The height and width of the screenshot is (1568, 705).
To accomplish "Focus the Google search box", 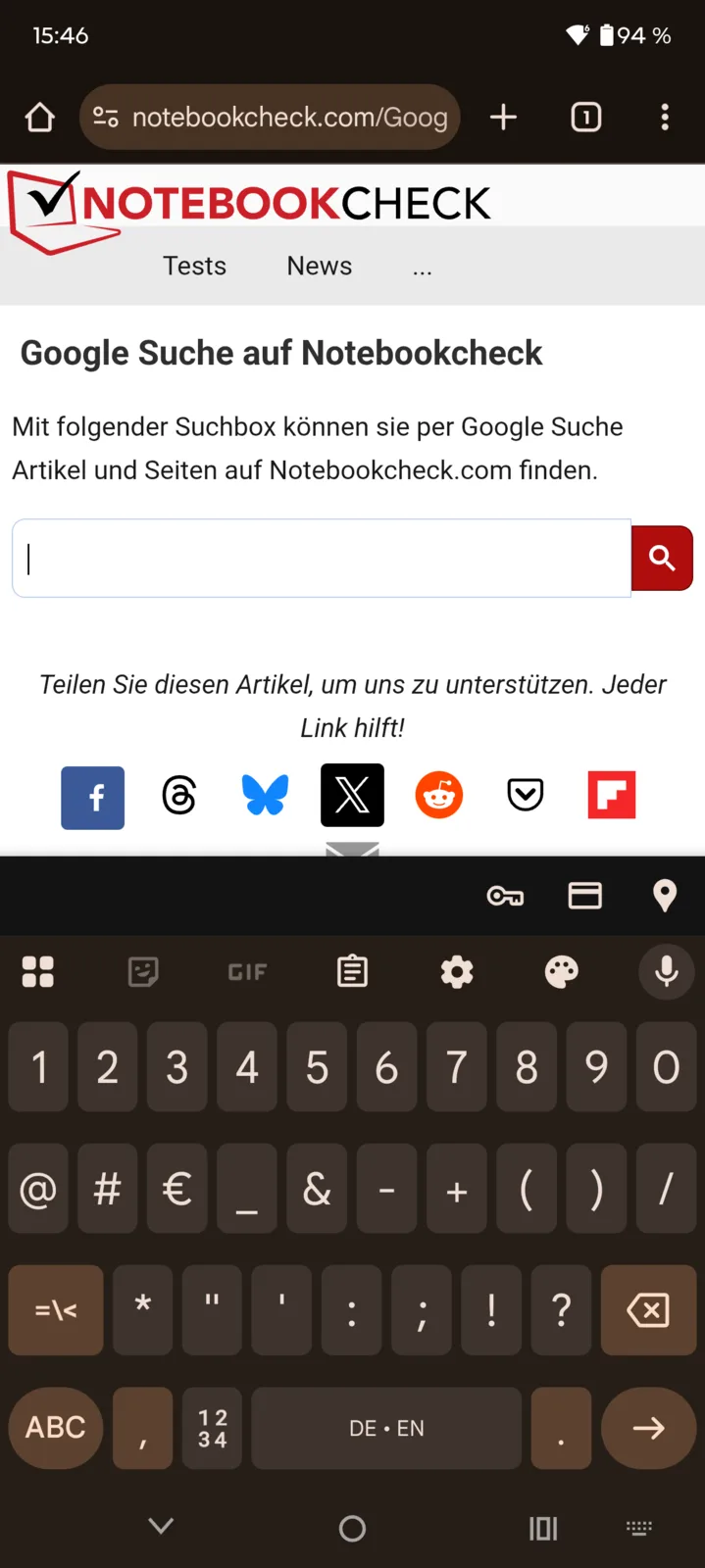I will [x=321, y=558].
